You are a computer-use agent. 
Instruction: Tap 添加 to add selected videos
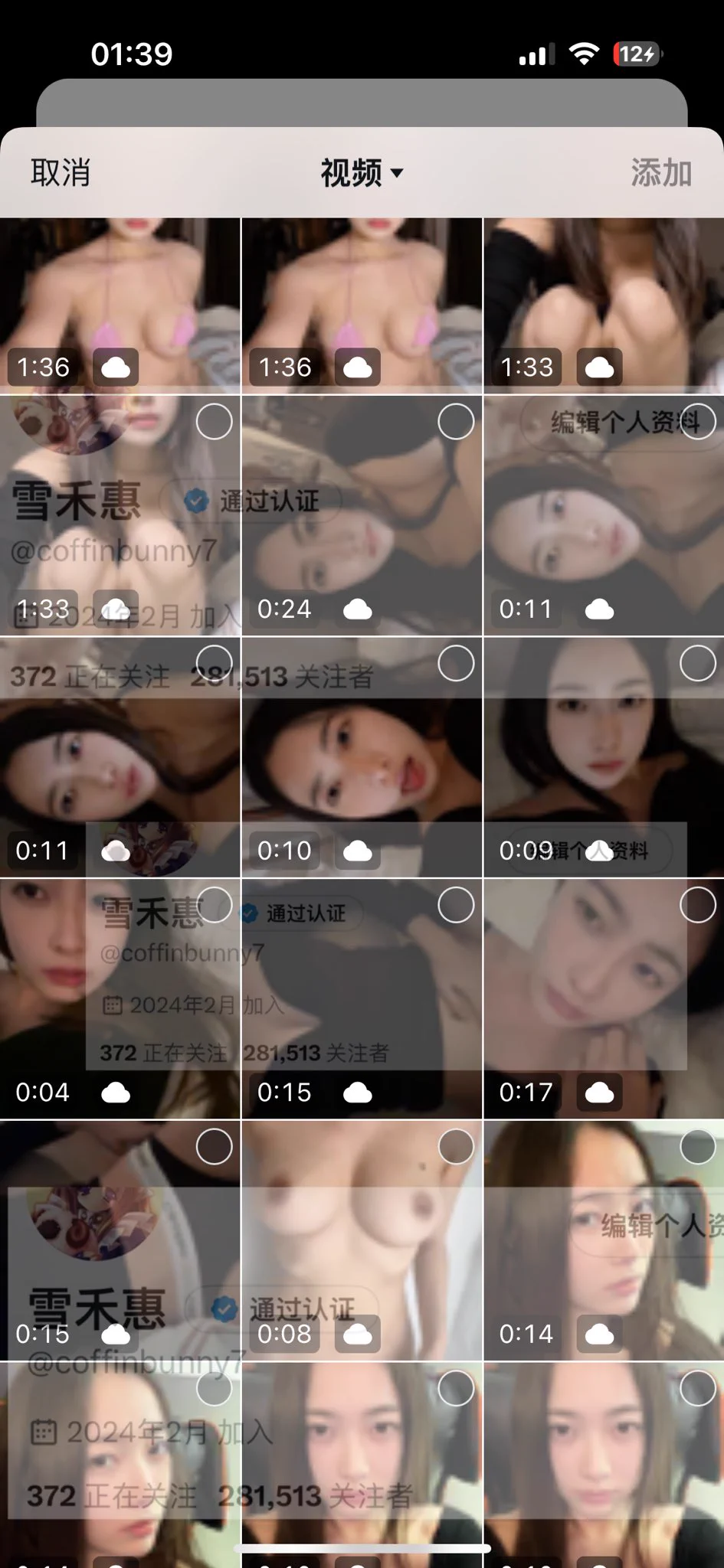[661, 173]
